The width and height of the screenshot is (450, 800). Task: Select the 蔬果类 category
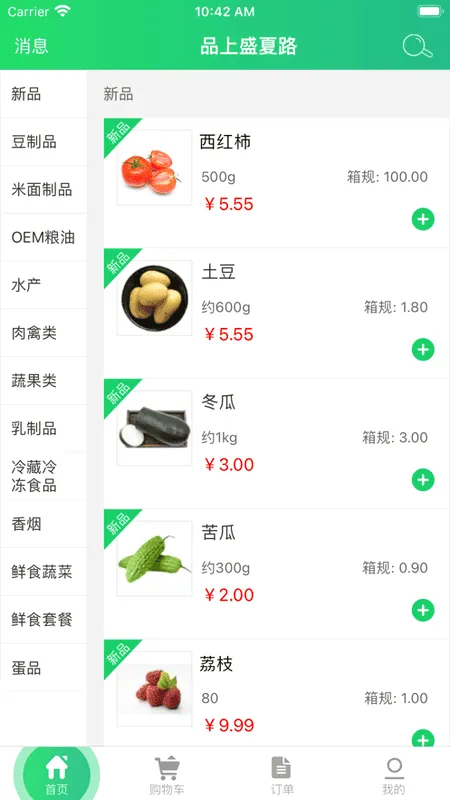[x=44, y=381]
